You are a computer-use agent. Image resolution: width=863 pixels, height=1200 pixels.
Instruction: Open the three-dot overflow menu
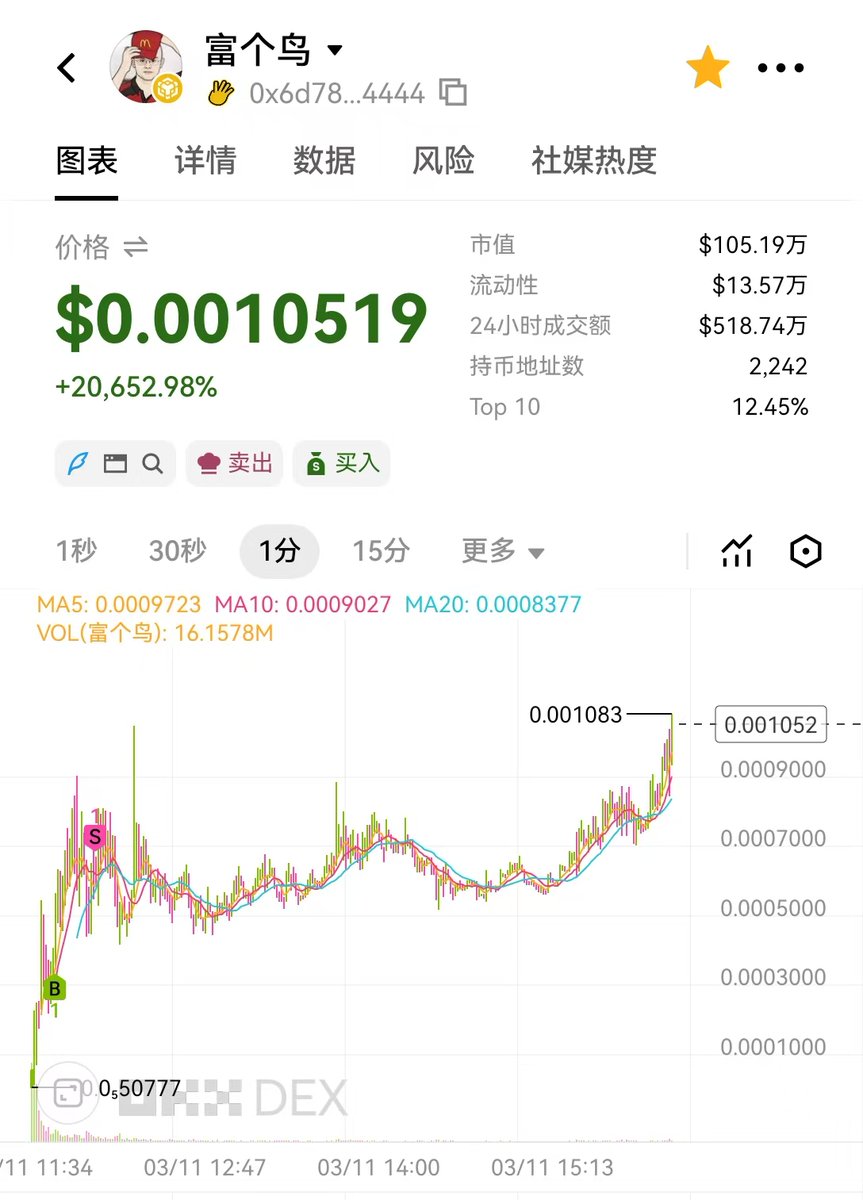coord(780,68)
